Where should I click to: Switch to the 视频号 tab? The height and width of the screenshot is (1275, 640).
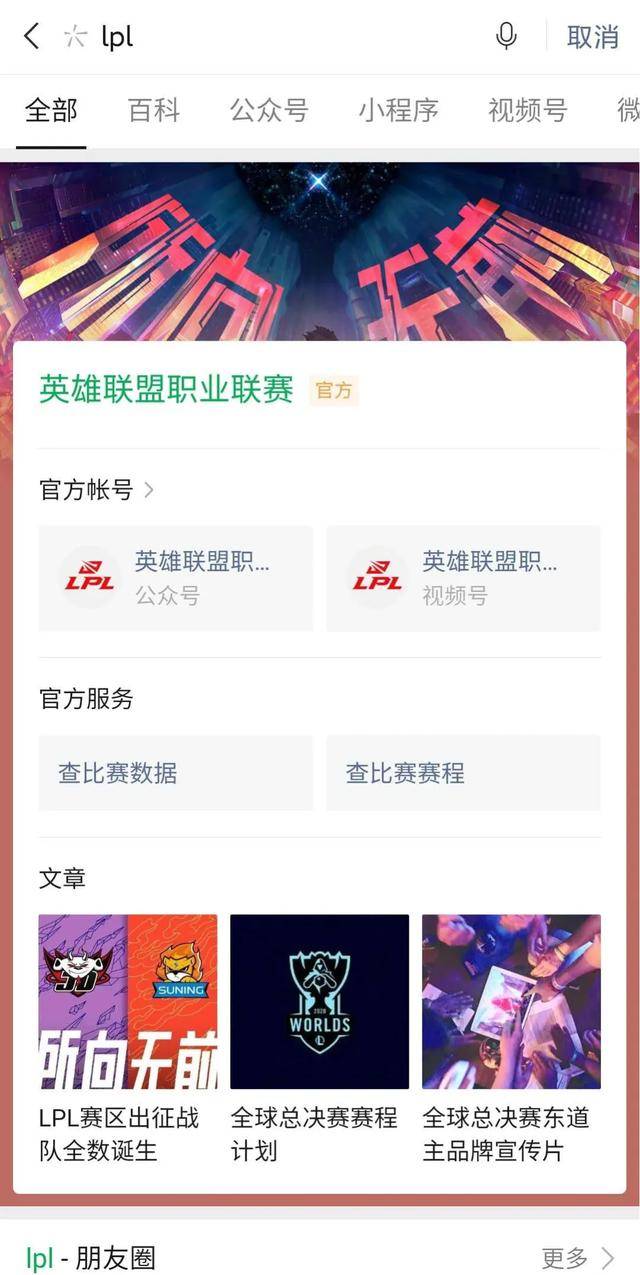[x=527, y=110]
